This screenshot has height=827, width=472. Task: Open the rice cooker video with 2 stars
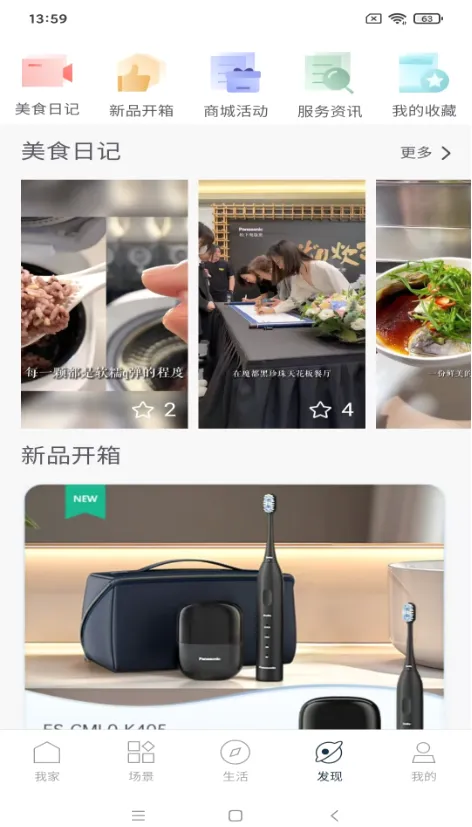(104, 304)
